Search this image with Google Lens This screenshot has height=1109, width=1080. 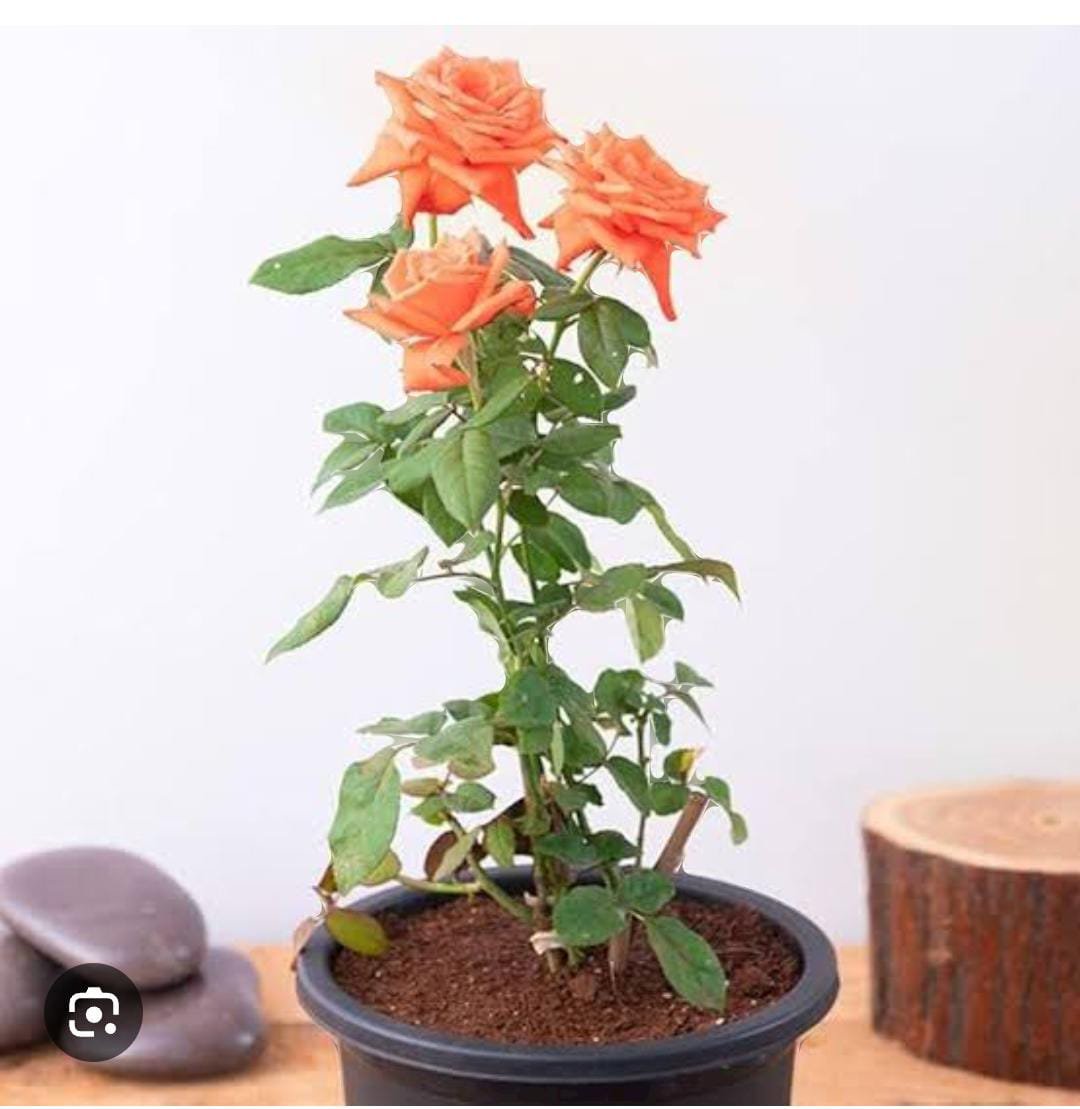point(93,1012)
